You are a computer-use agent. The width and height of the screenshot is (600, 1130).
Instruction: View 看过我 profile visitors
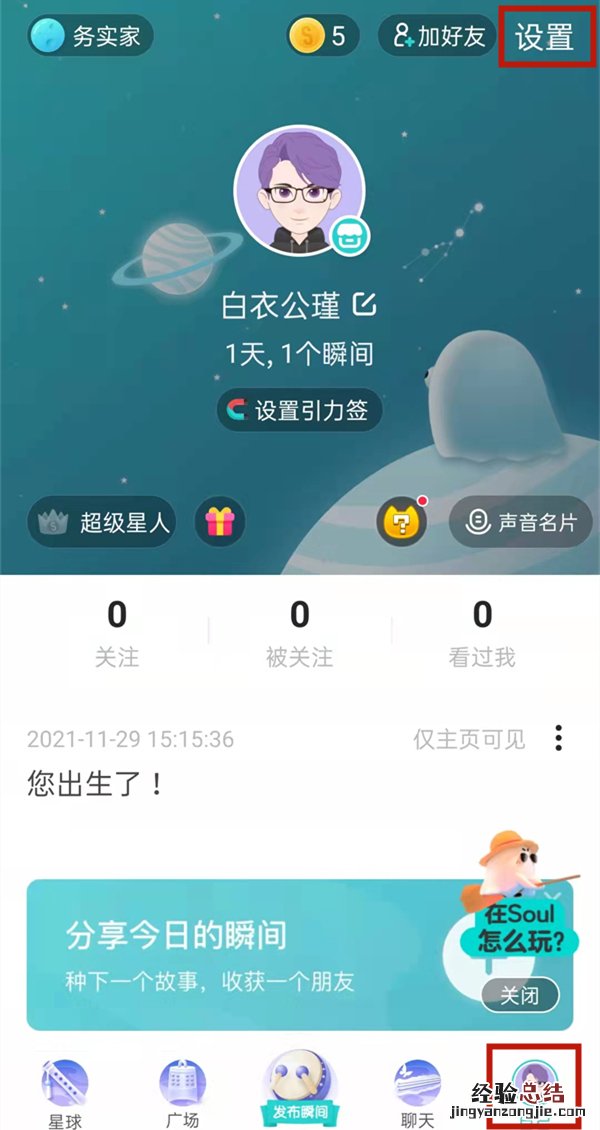click(482, 633)
